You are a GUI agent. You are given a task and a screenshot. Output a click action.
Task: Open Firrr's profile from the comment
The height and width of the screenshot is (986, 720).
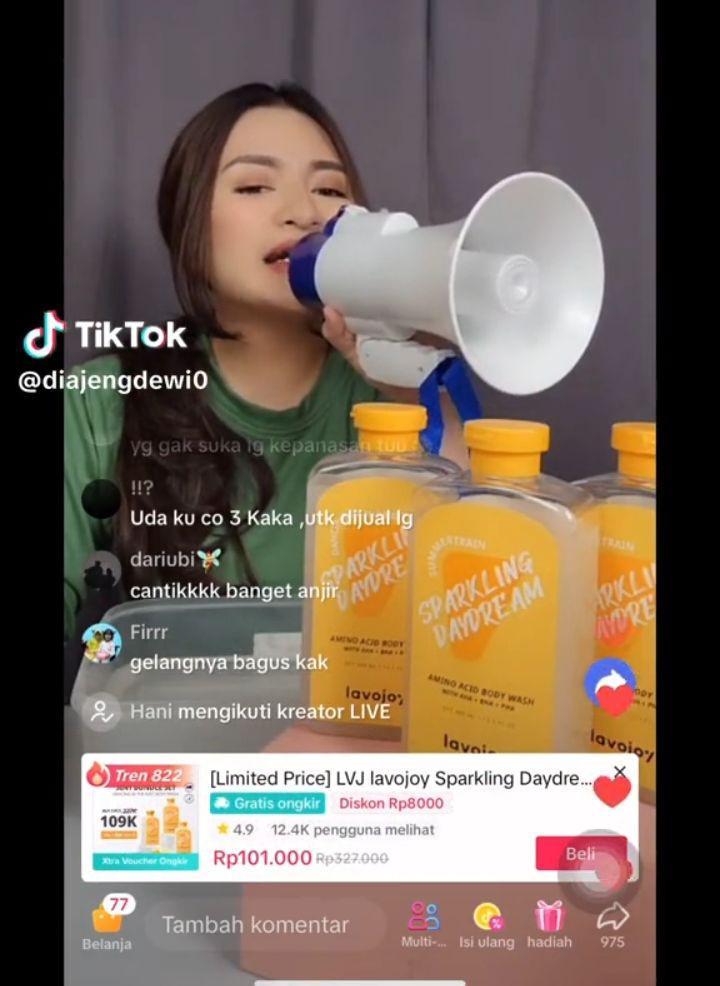101,644
